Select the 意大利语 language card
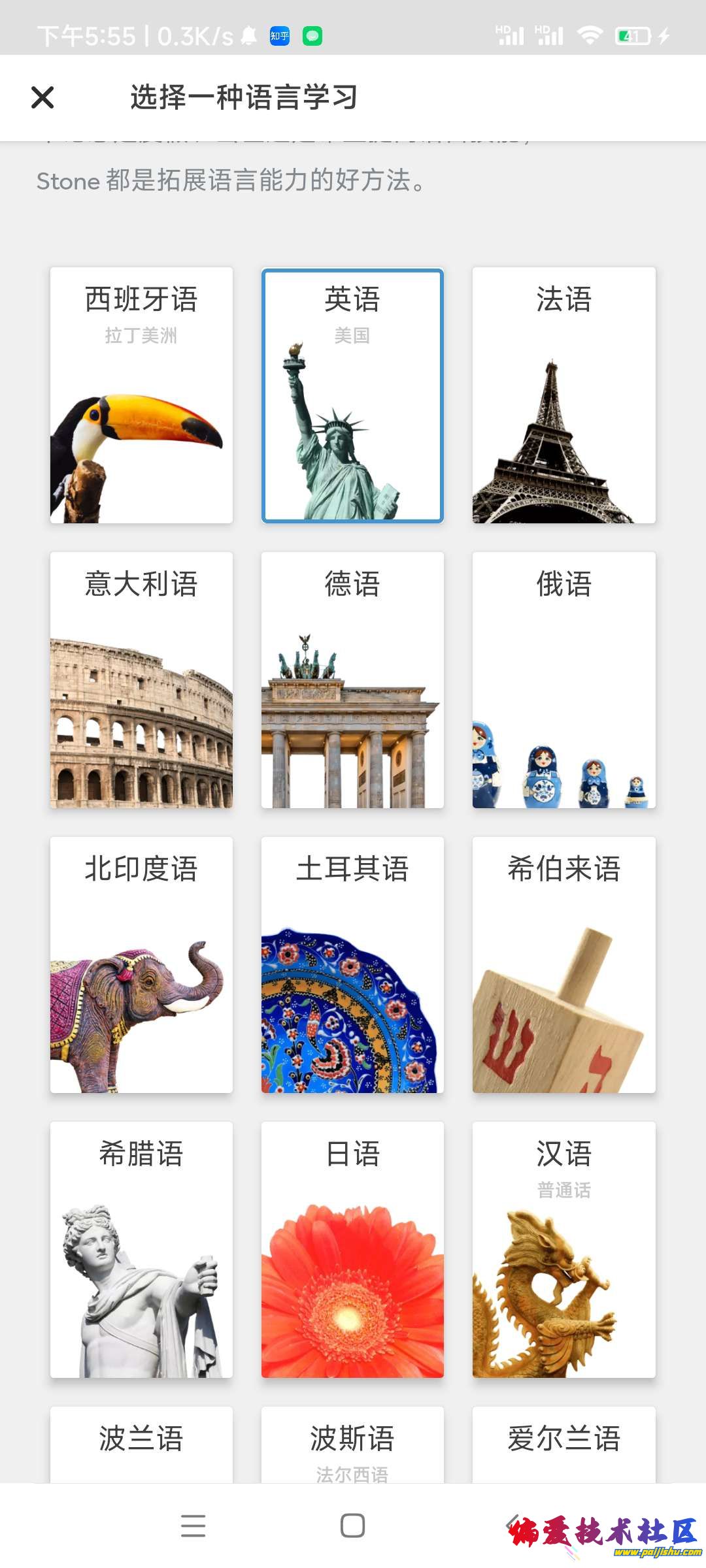Viewport: 706px width, 1568px height. pos(141,680)
